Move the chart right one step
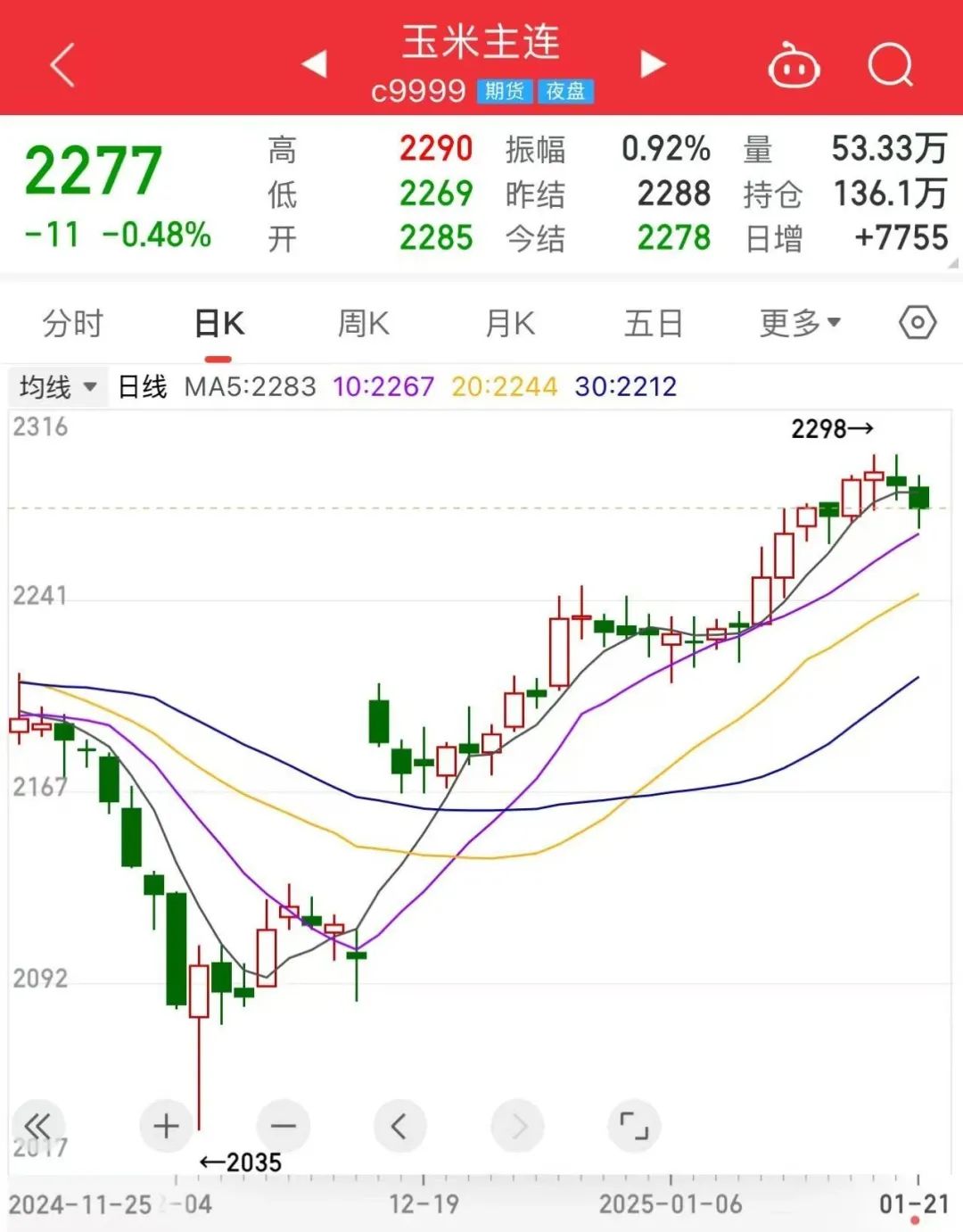The image size is (963, 1232). click(517, 1126)
